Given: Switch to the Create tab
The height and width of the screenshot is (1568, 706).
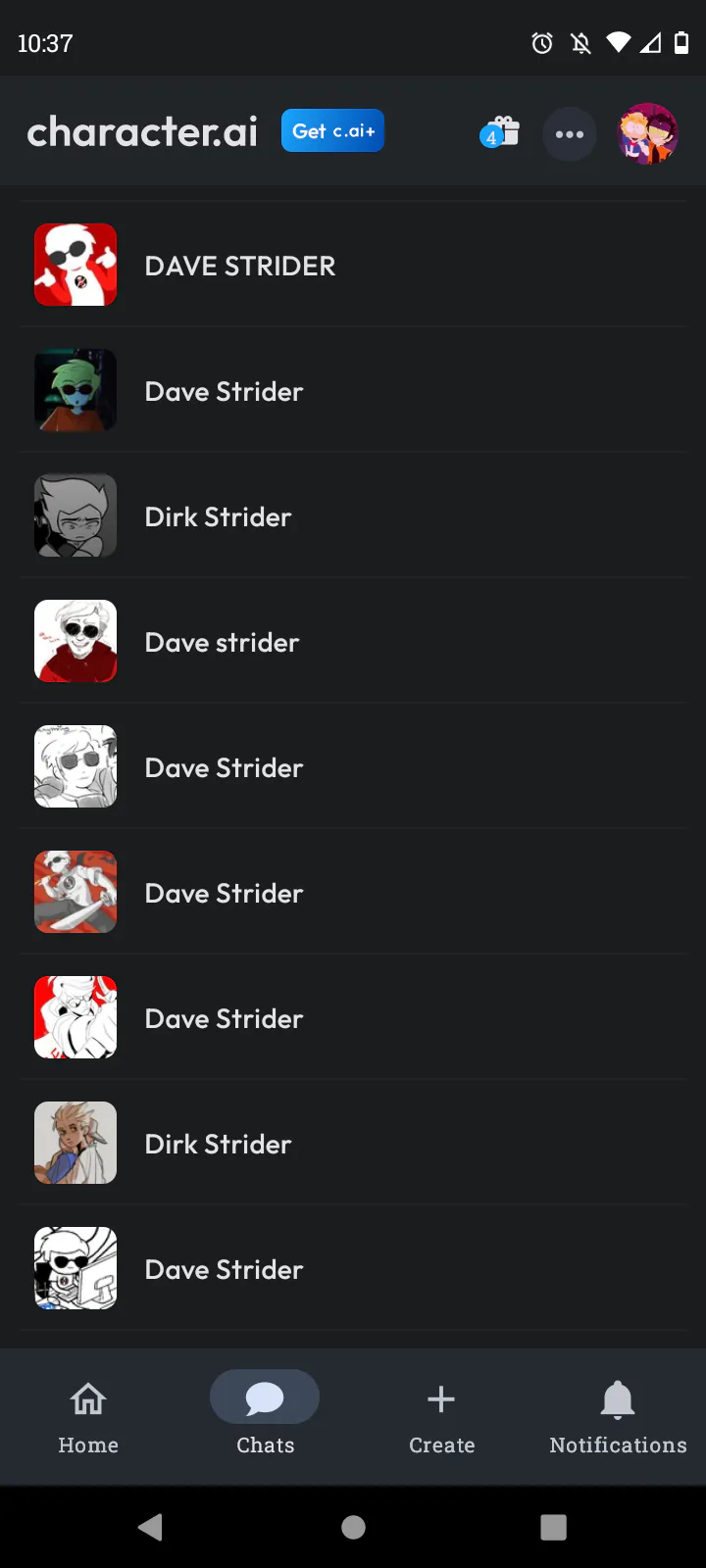Looking at the screenshot, I should (441, 1416).
